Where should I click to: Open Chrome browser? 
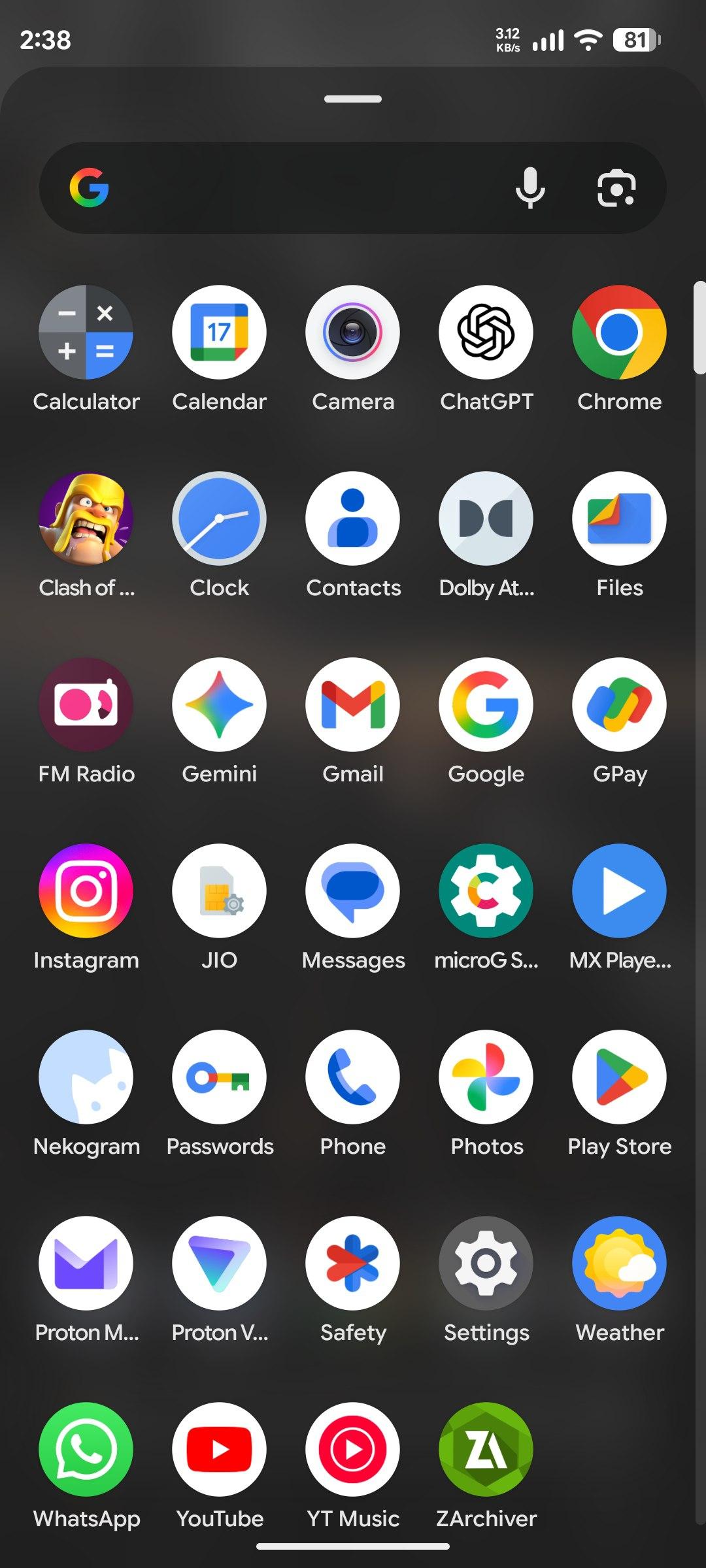[x=619, y=332]
